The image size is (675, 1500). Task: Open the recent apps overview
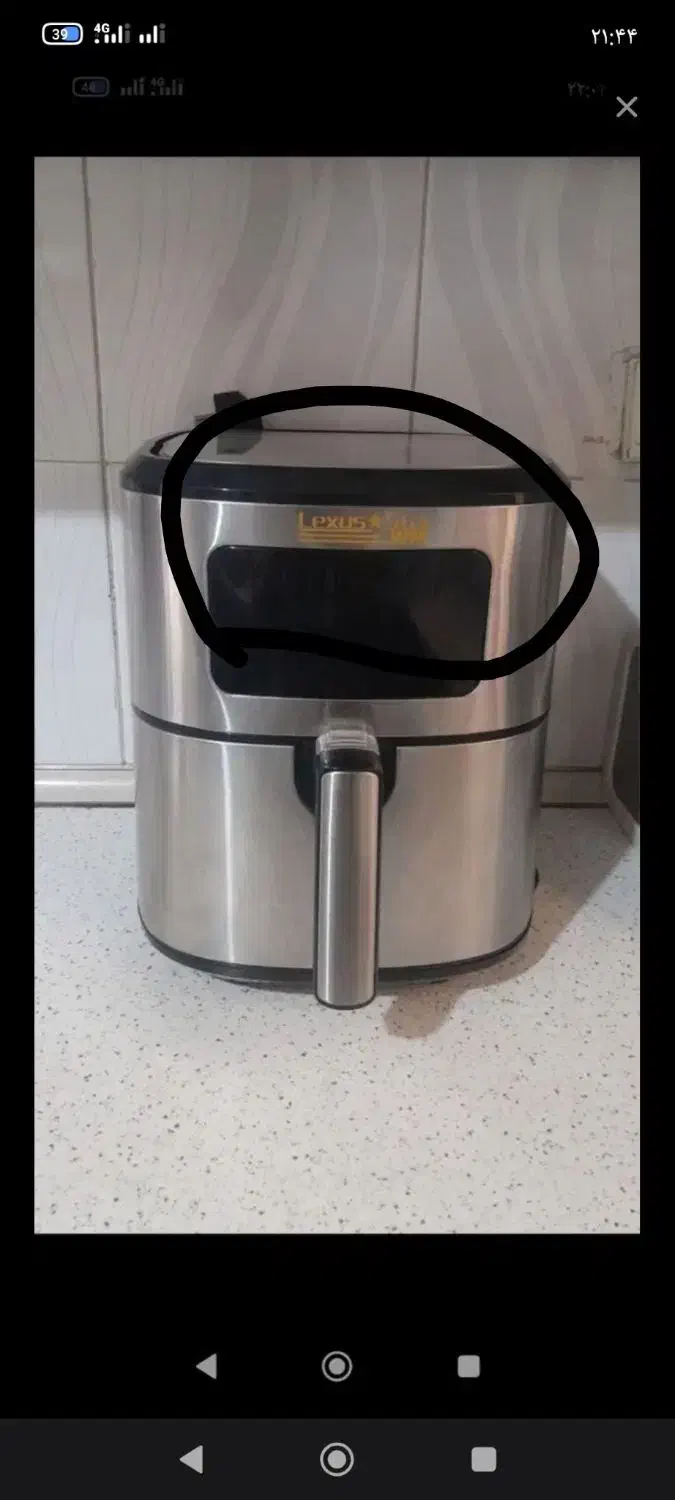484,1459
